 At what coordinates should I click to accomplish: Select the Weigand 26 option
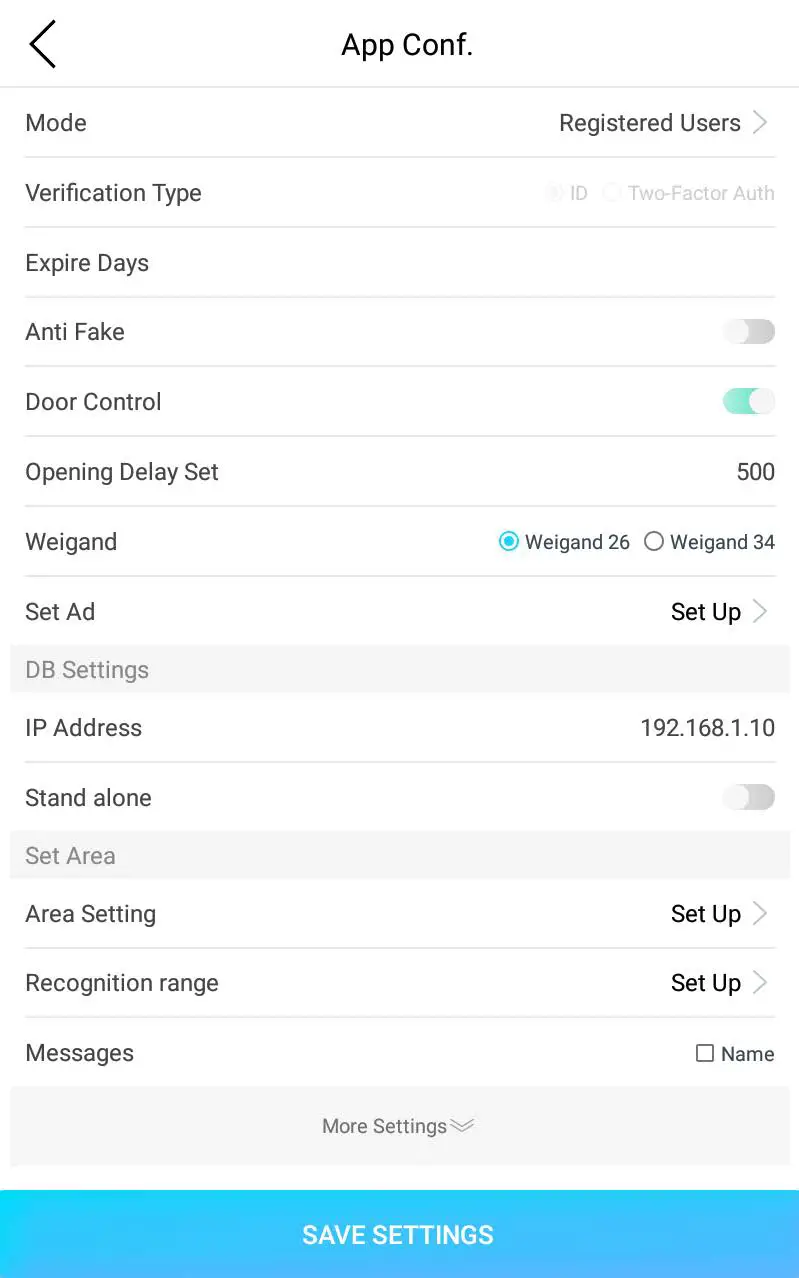(x=510, y=542)
